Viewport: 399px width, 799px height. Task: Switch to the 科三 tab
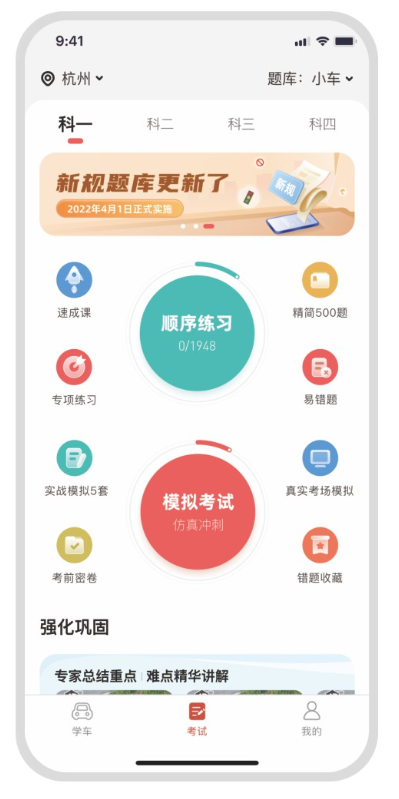[241, 124]
